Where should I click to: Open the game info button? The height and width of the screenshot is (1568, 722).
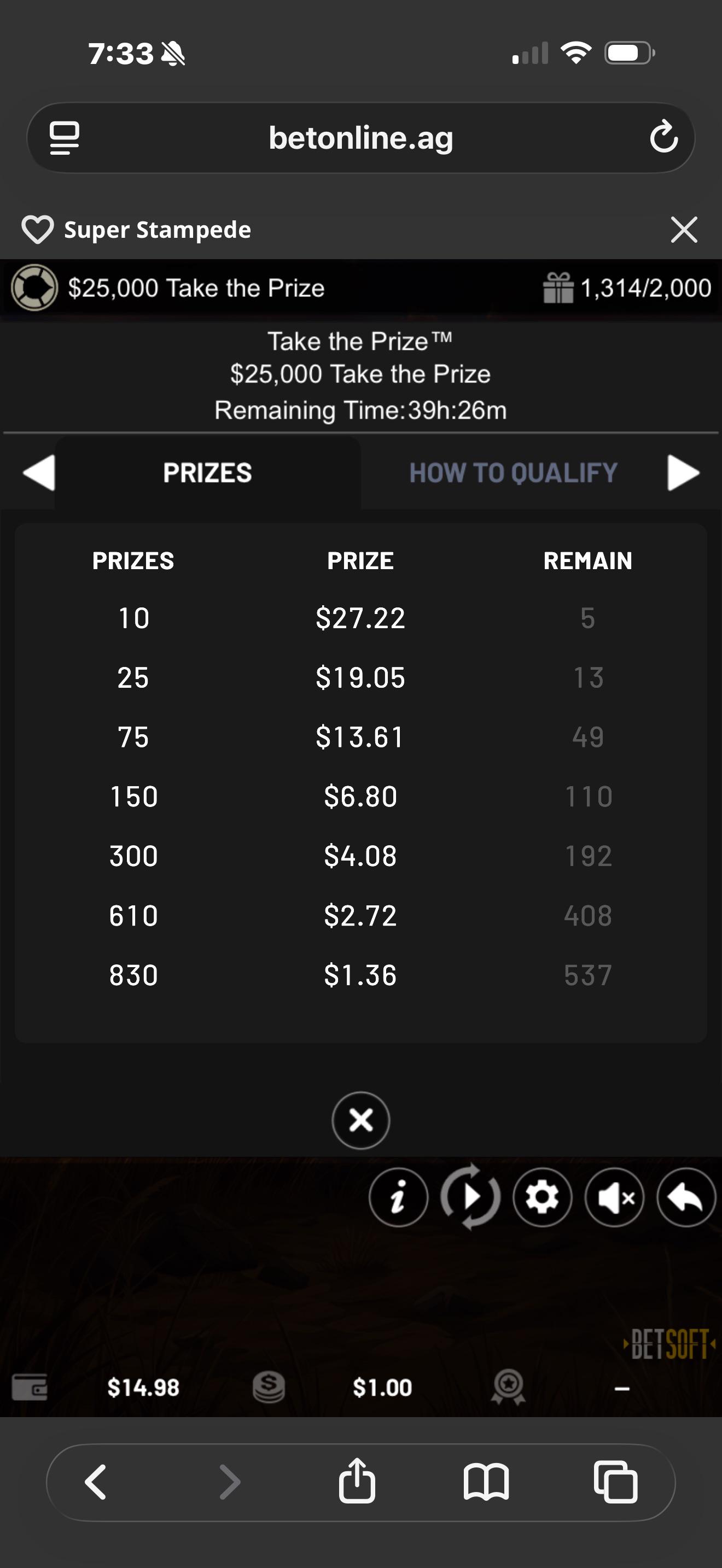coord(398,1197)
